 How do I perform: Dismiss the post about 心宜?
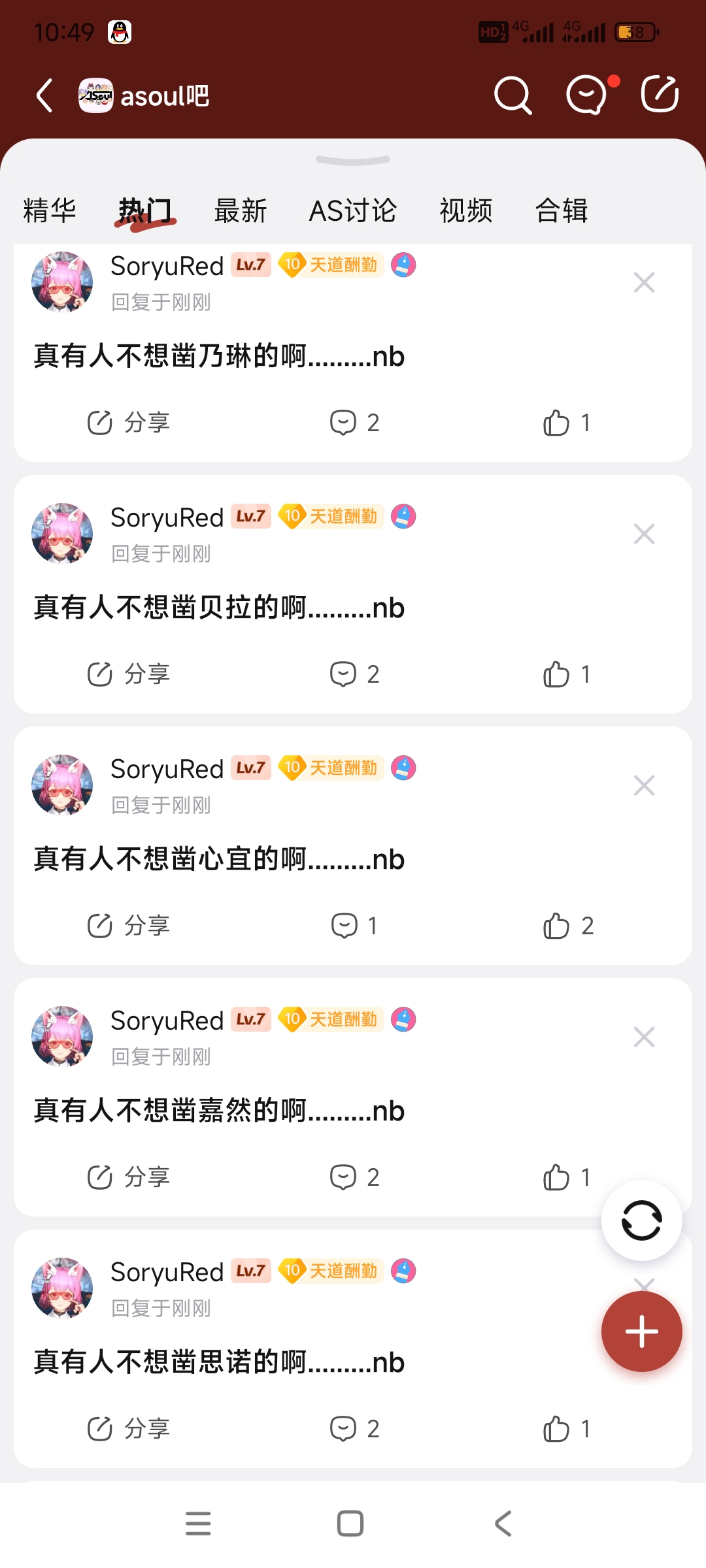click(x=644, y=785)
